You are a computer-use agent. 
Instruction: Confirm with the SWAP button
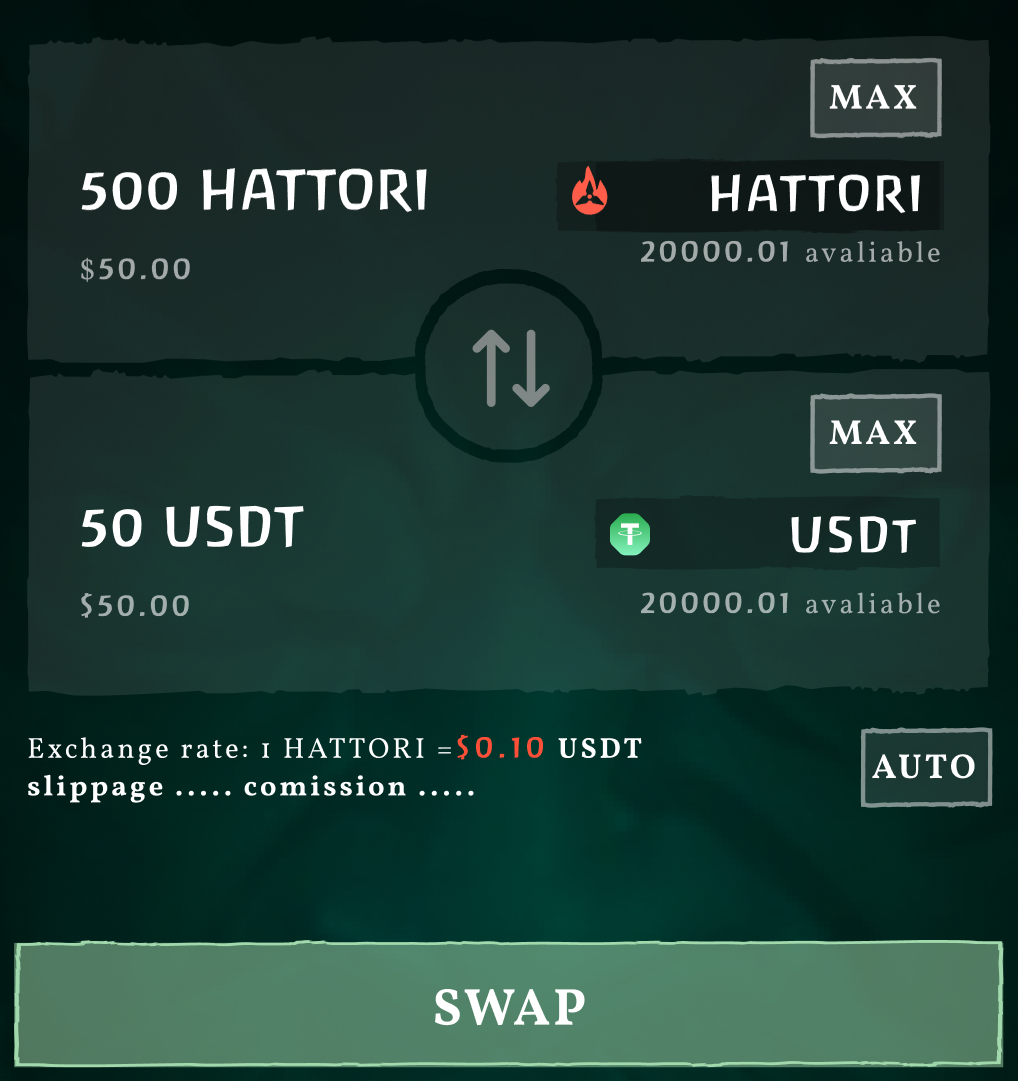pyautogui.click(x=509, y=1004)
